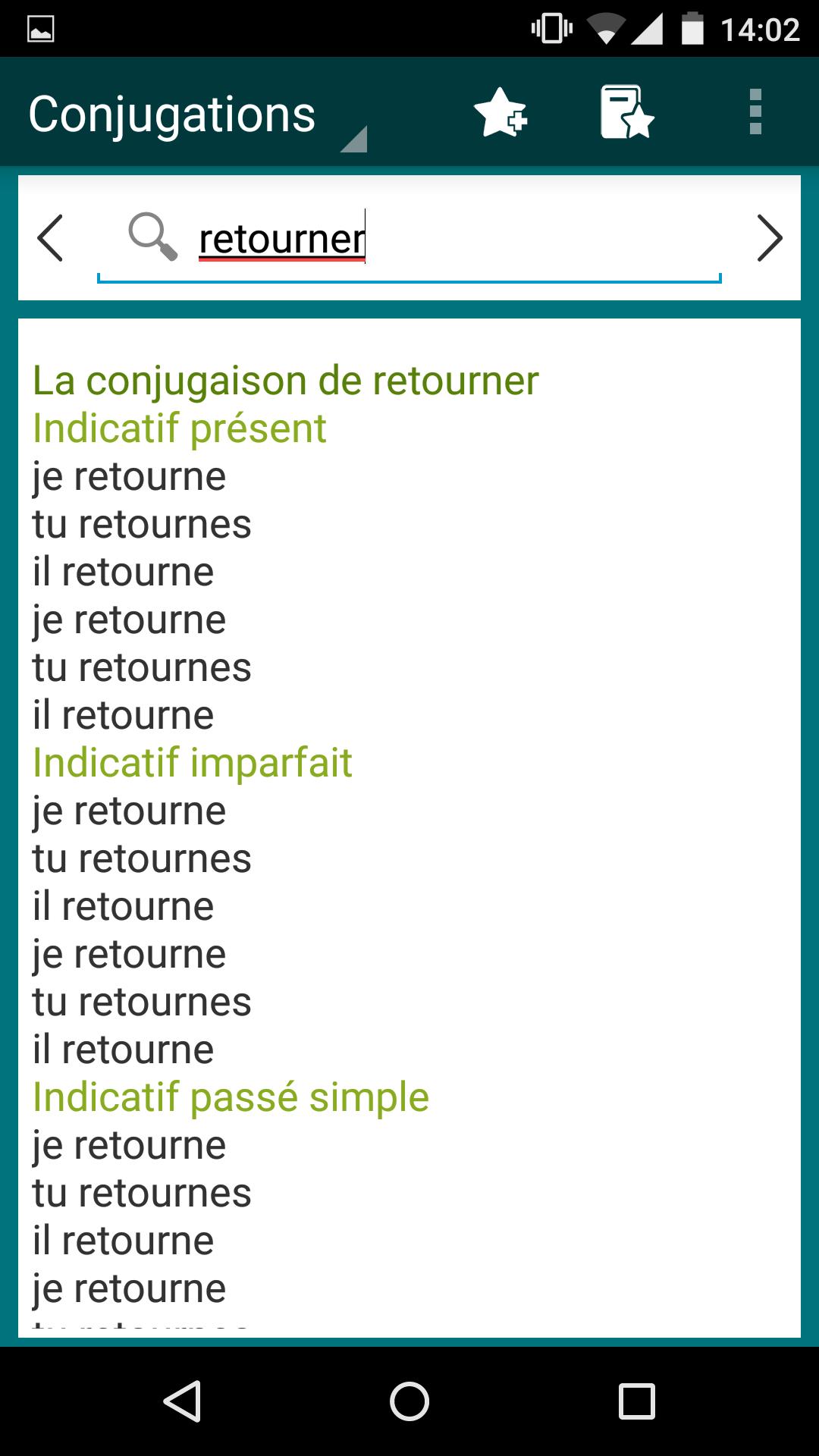Select the conjugation je retourne
The width and height of the screenshot is (819, 1456).
127,475
